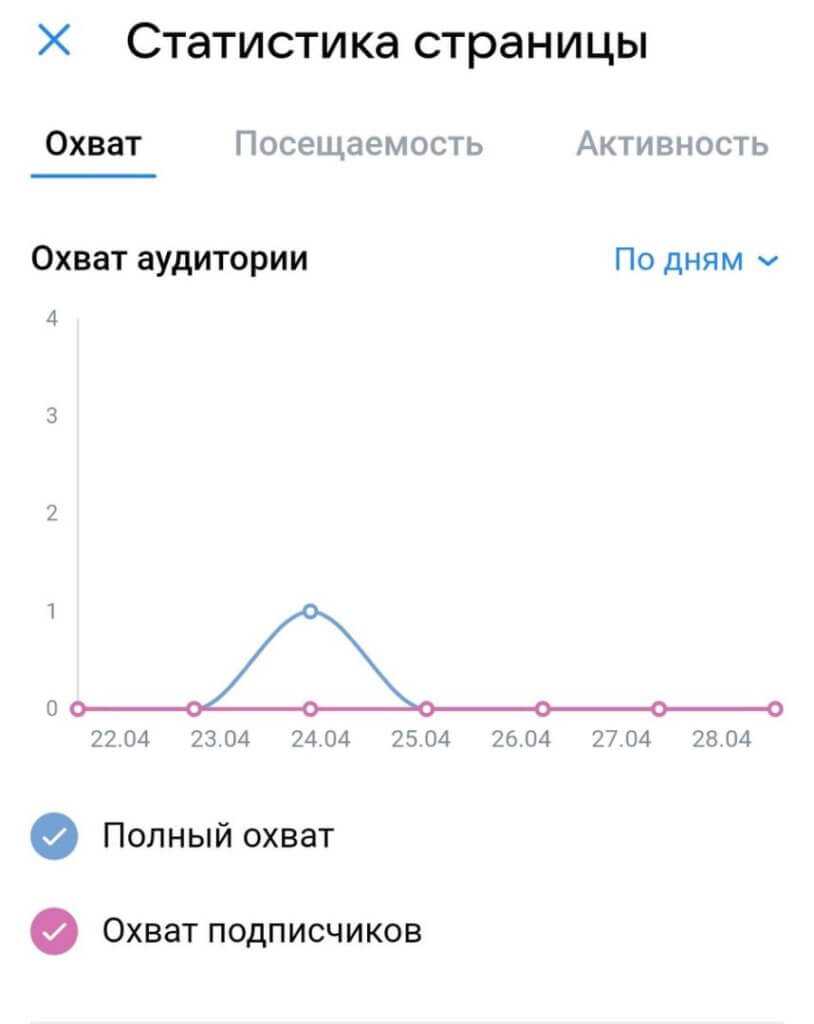This screenshot has height=1024, width=814.
Task: Expand the По дням period dropdown
Action: 695,260
